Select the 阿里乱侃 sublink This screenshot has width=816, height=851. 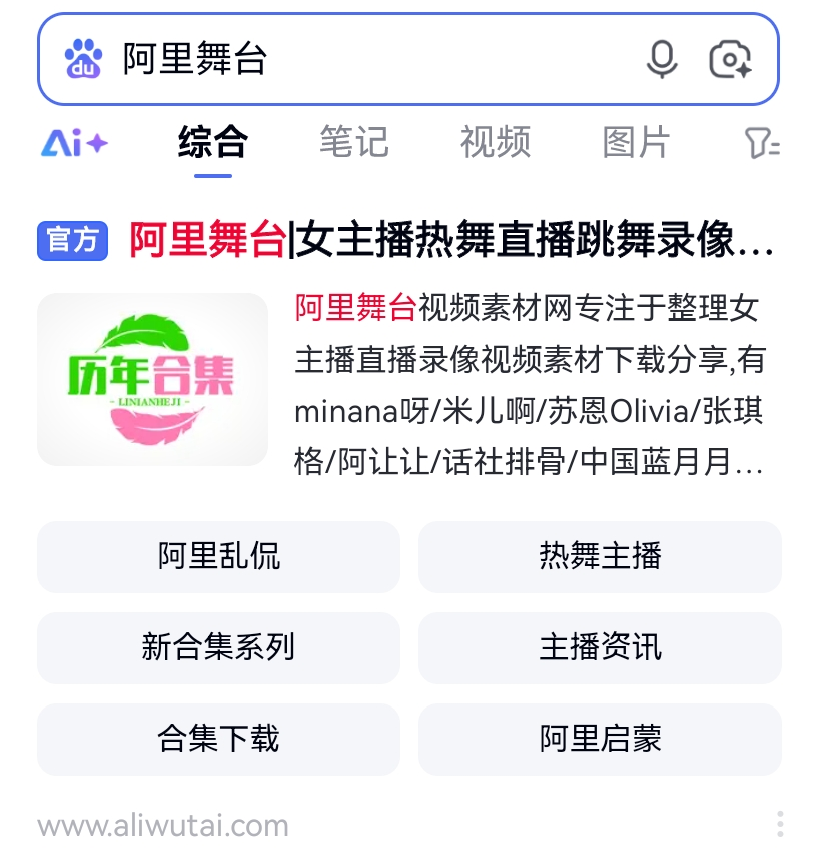pos(218,556)
